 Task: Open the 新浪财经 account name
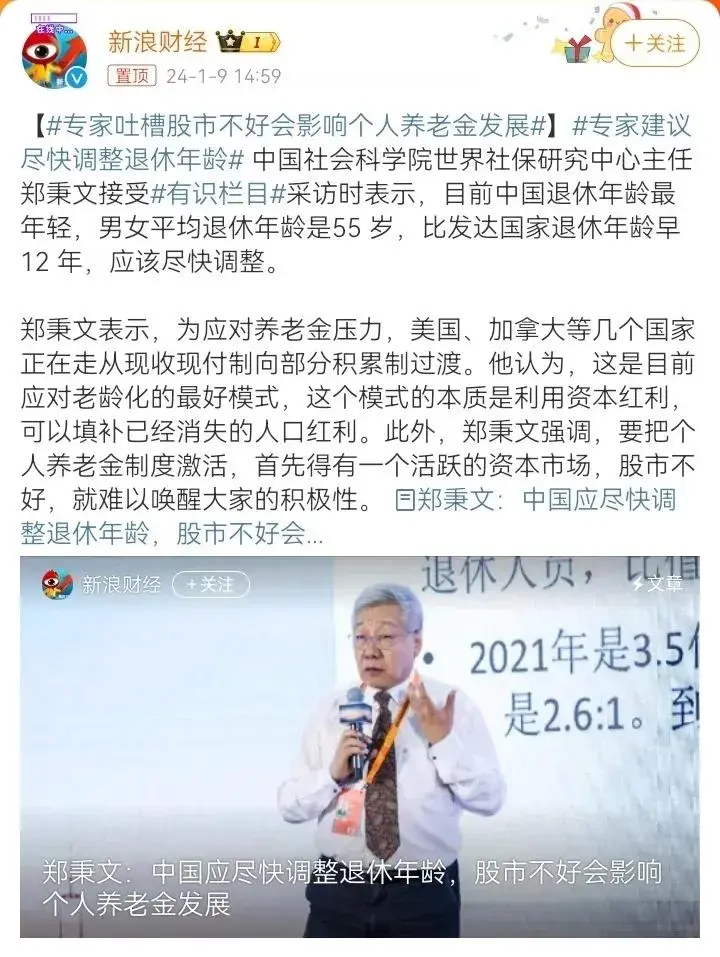157,42
